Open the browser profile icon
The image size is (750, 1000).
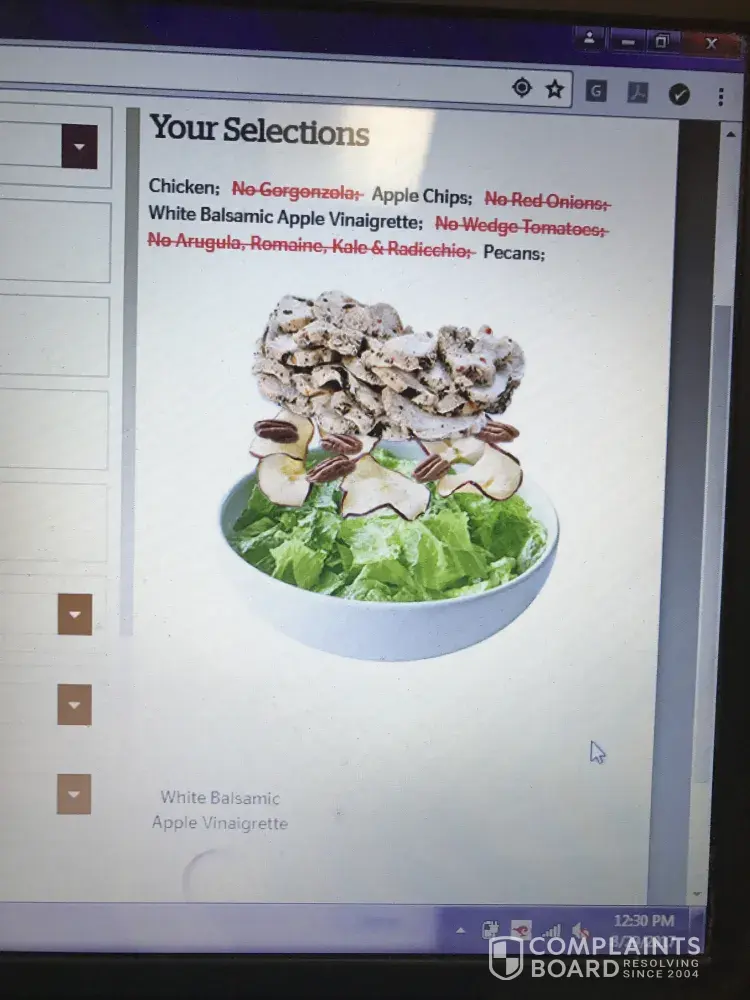point(590,40)
